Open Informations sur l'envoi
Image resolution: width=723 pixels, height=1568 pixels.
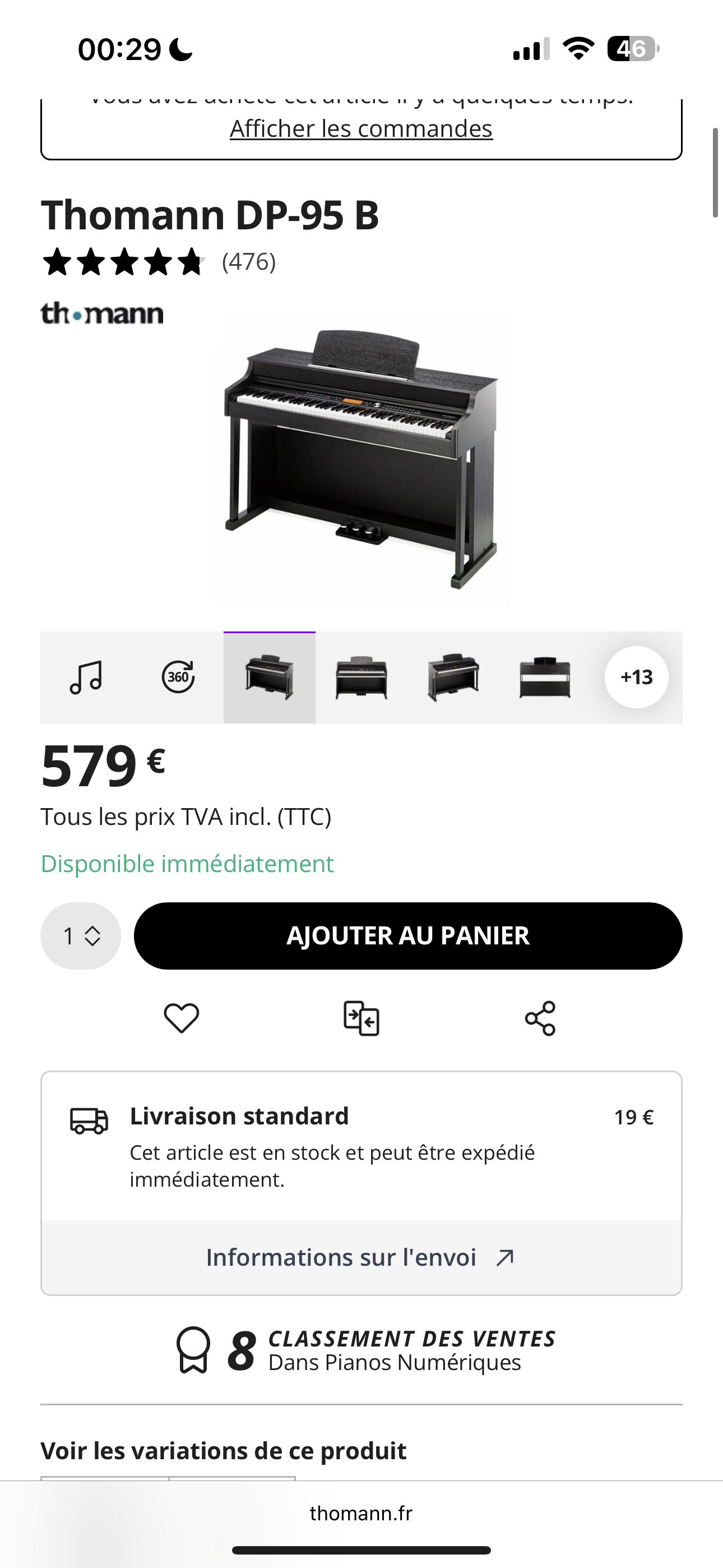[361, 1257]
